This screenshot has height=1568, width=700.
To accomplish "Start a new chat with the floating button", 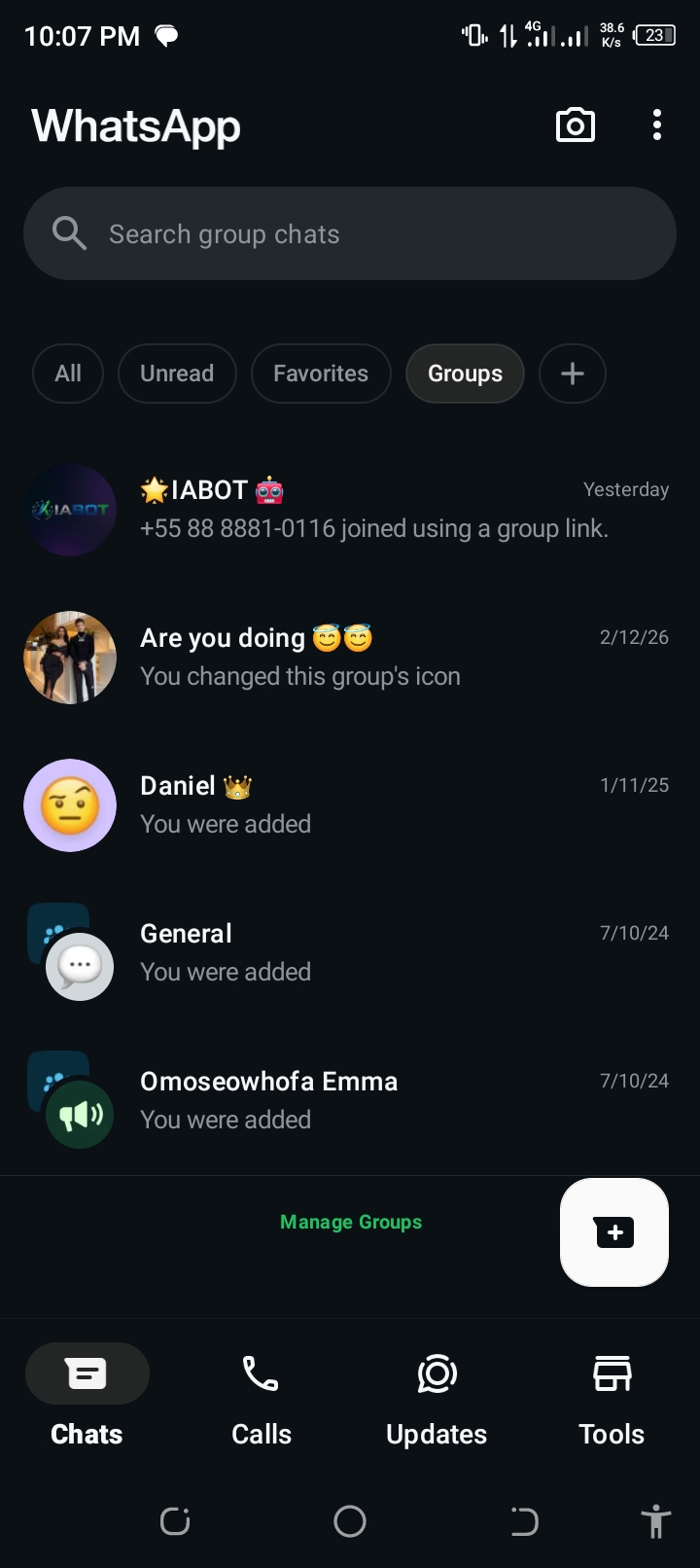I will [614, 1232].
